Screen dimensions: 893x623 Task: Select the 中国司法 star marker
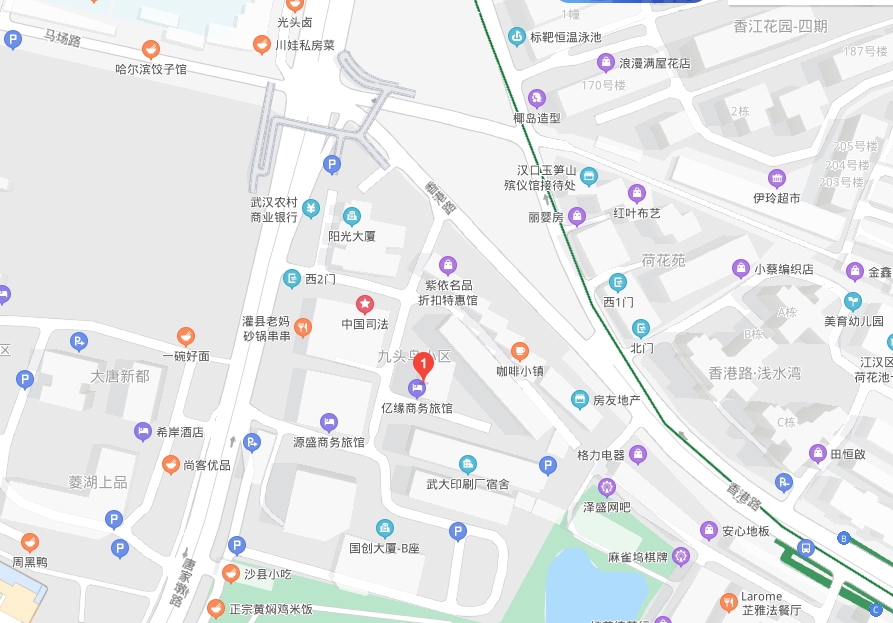coord(365,304)
